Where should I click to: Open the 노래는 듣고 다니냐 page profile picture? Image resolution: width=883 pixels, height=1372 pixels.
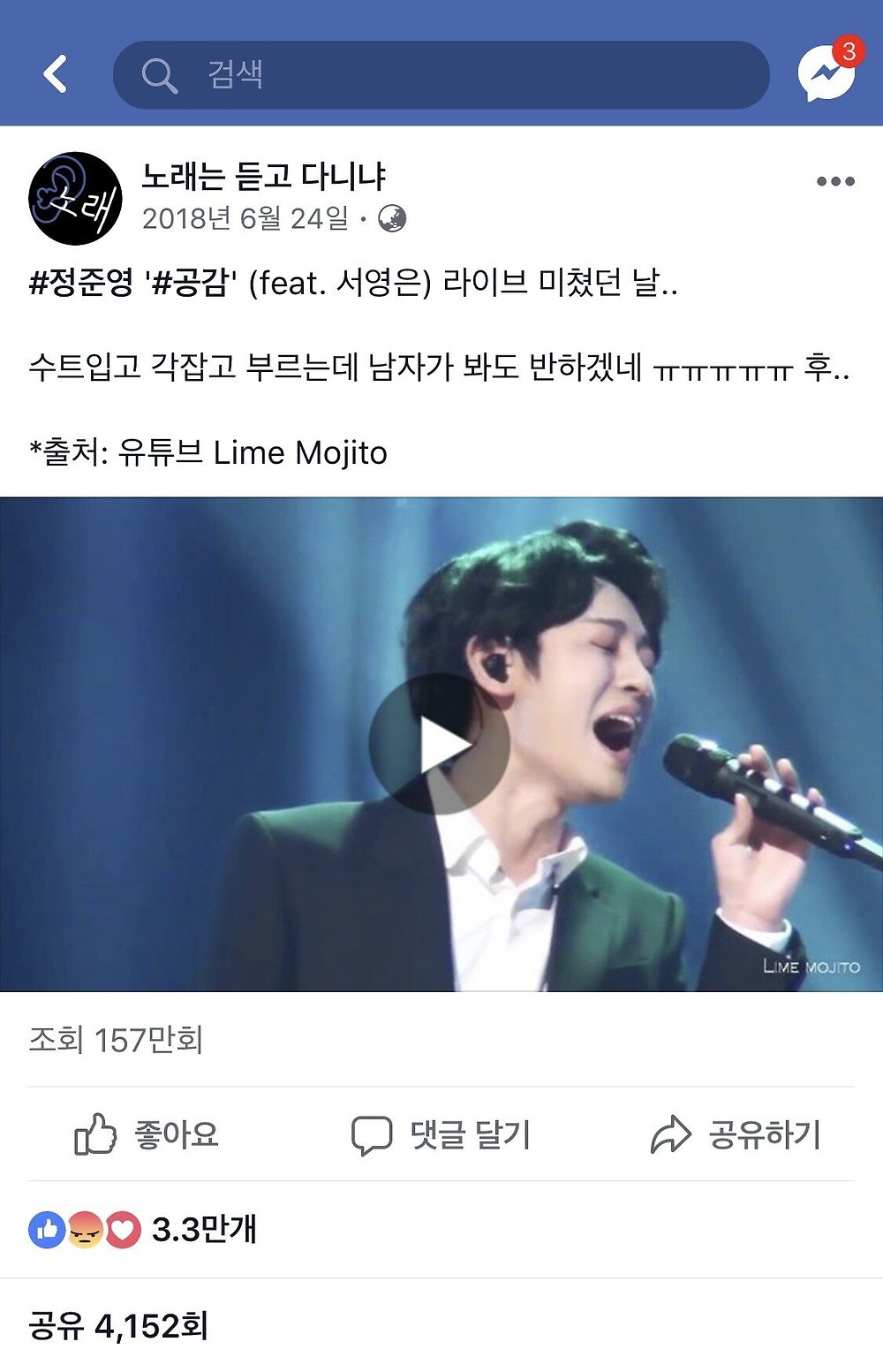tap(75, 199)
